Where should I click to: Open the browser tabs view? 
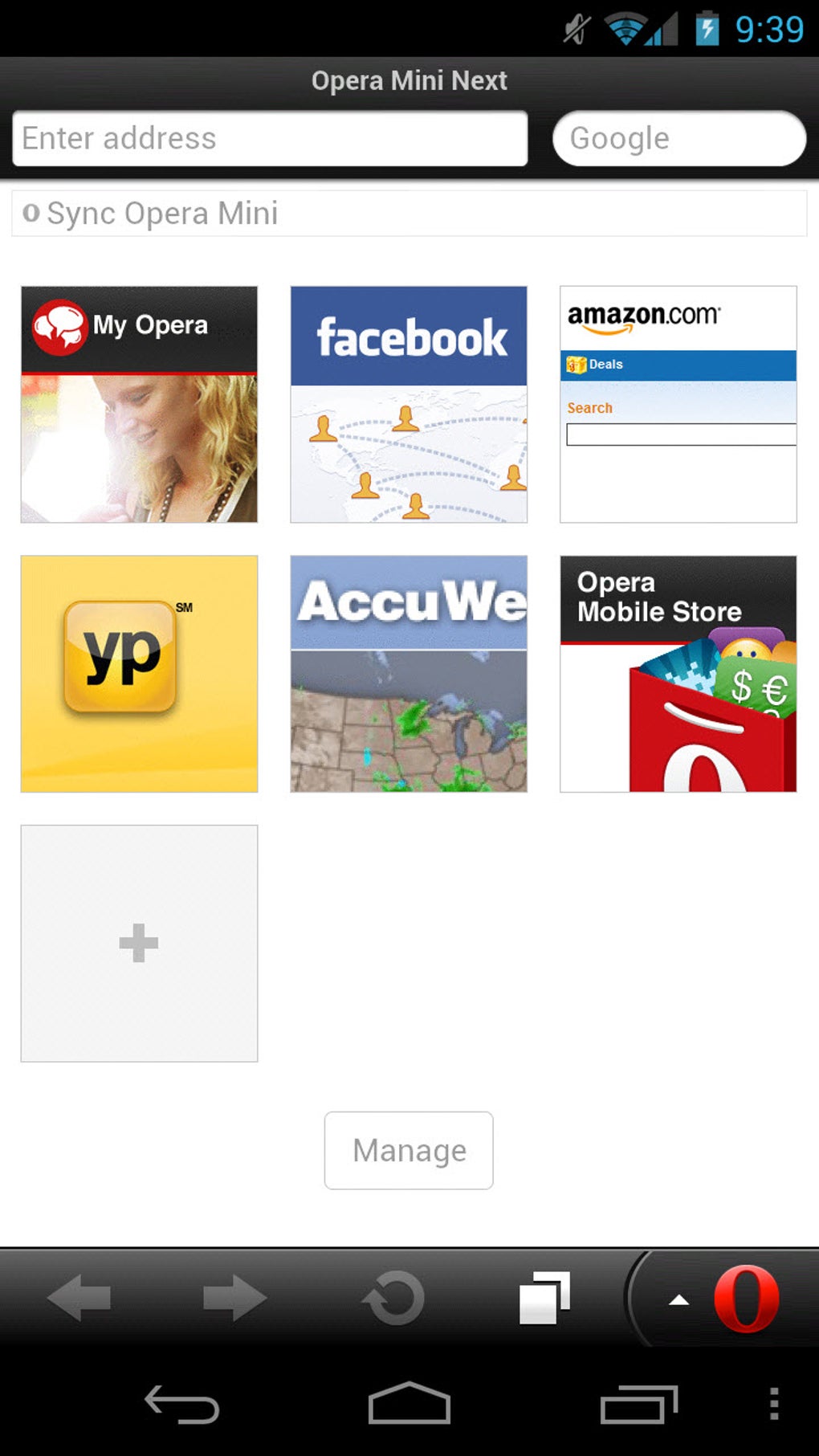(x=544, y=1298)
